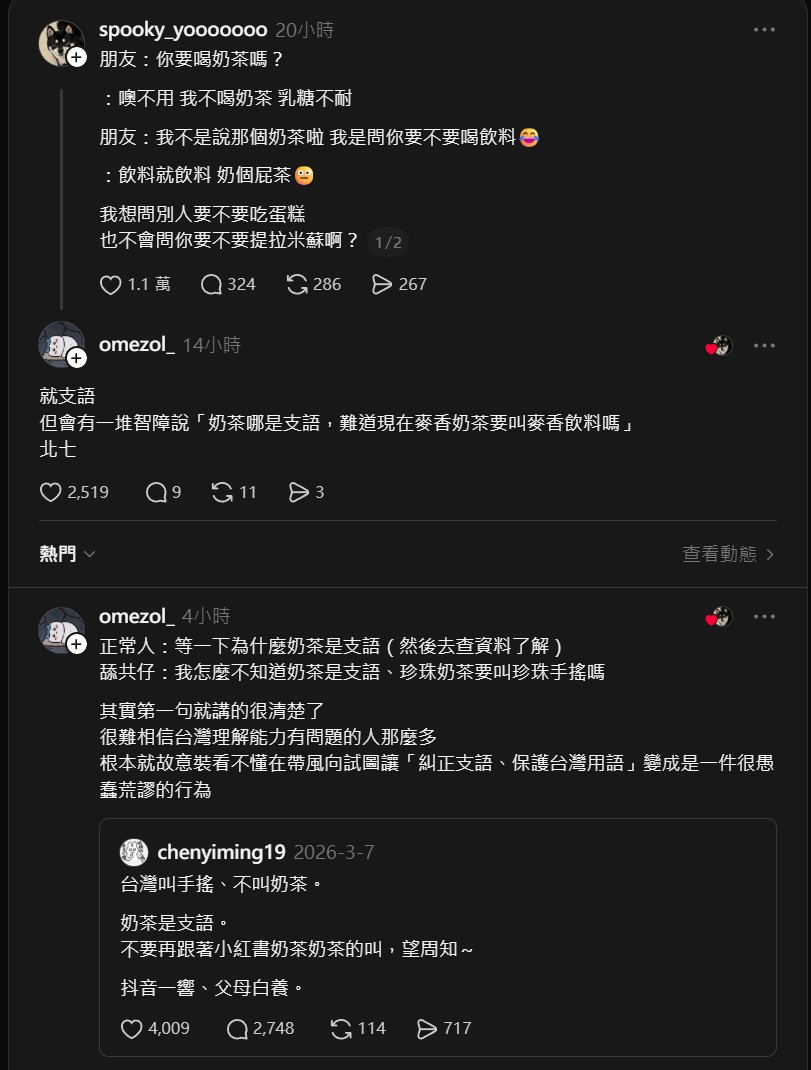Repost omezol_'s reply with 11 reposts
The image size is (811, 1070).
(222, 492)
